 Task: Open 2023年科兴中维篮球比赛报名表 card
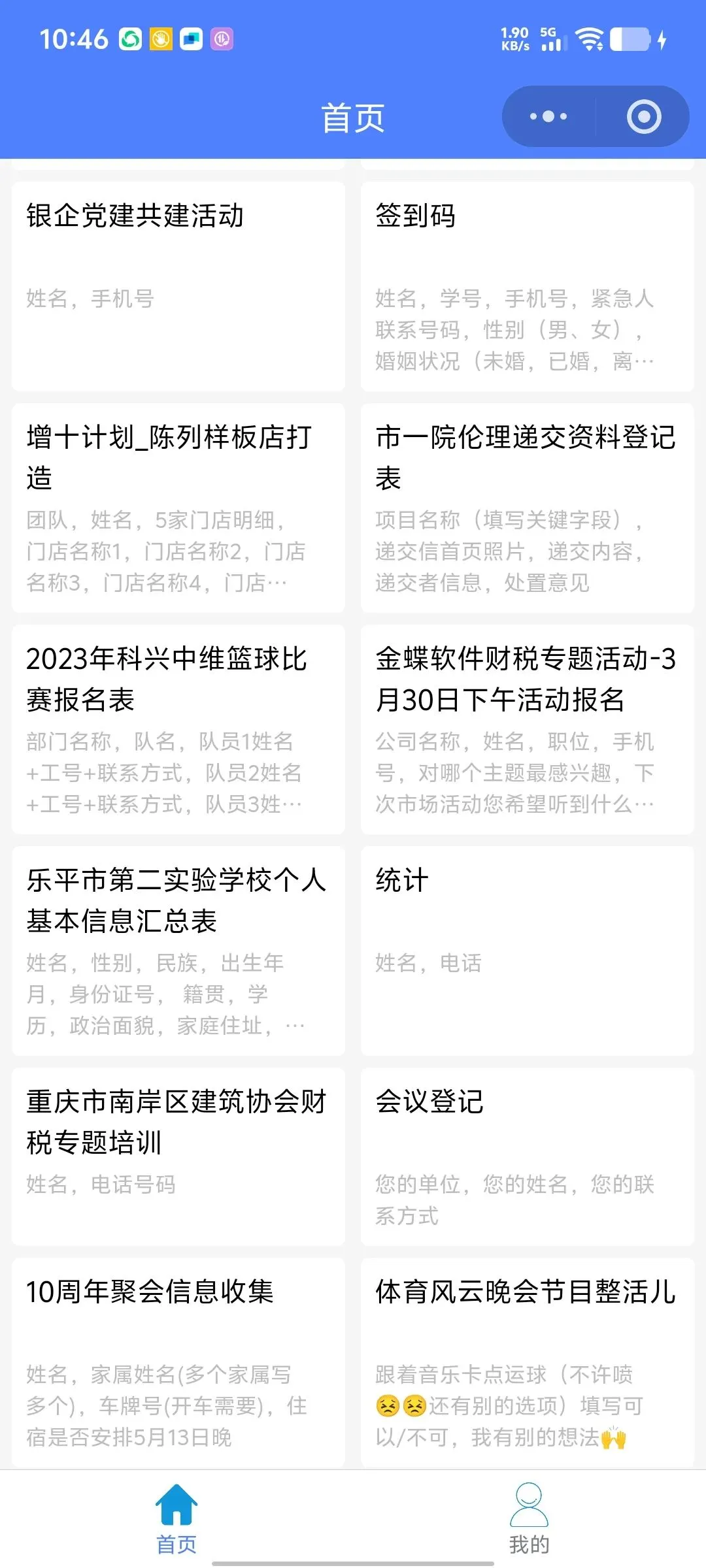[x=178, y=730]
